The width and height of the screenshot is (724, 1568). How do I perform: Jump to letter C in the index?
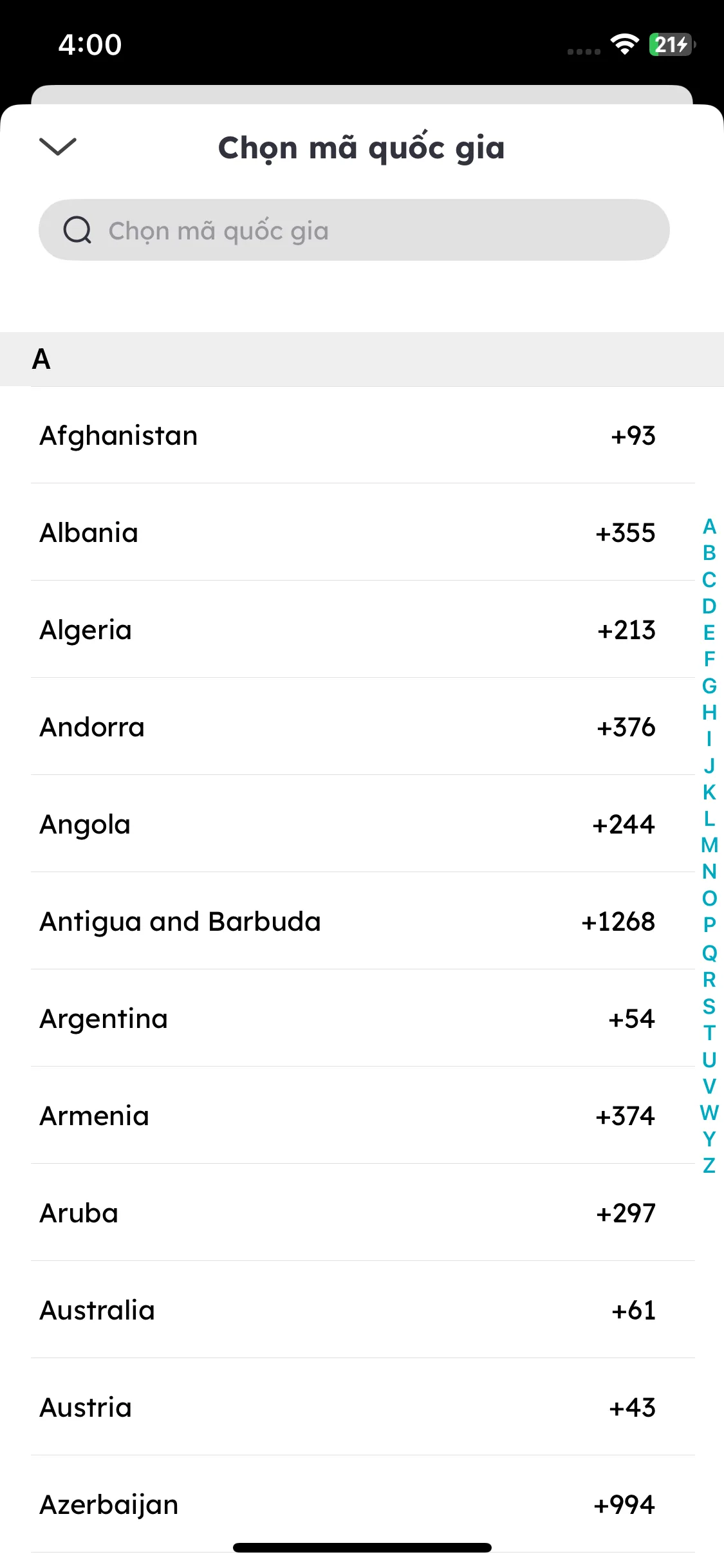click(x=709, y=580)
